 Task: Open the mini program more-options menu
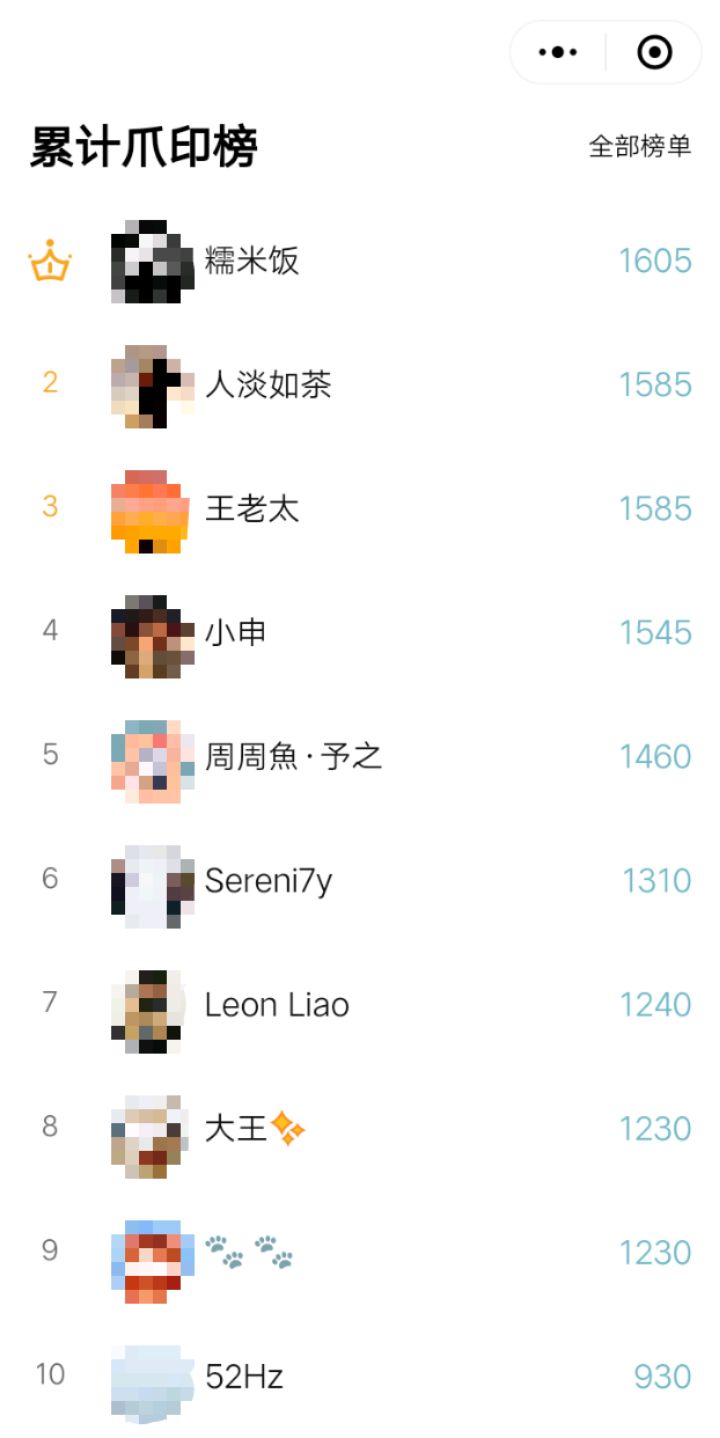tap(558, 52)
